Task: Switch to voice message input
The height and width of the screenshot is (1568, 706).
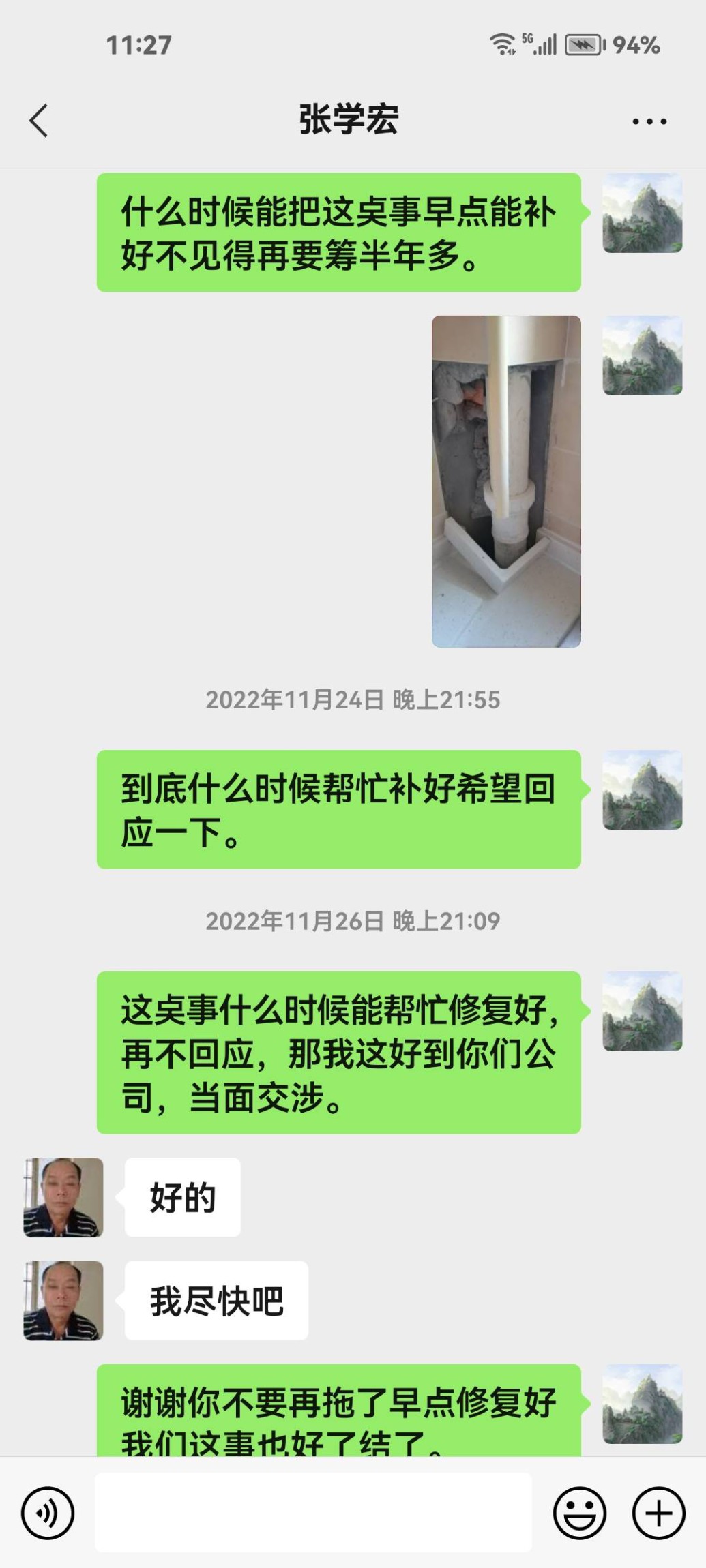Action: pos(47,1513)
